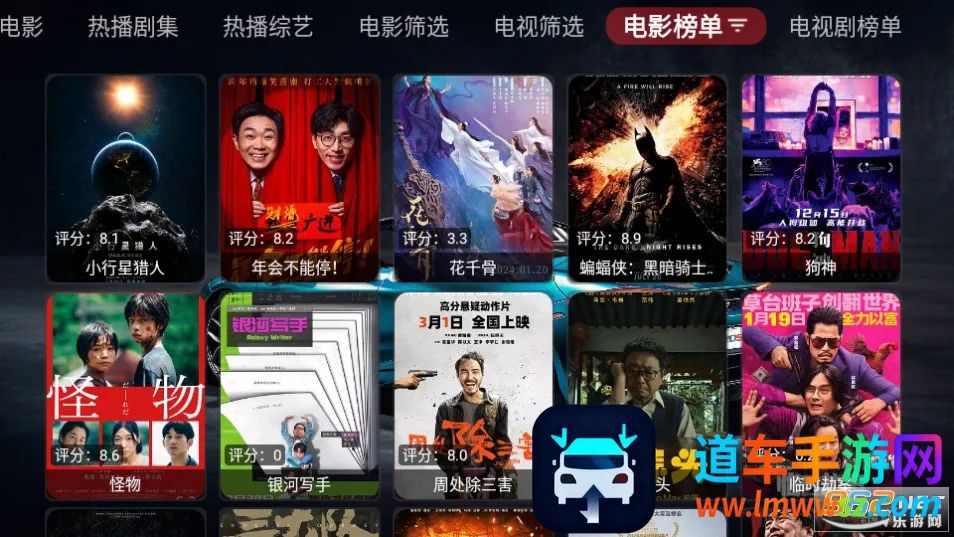Viewport: 954px width, 537px height.
Task: Open the 热播综艺 tab
Action: pos(268,27)
